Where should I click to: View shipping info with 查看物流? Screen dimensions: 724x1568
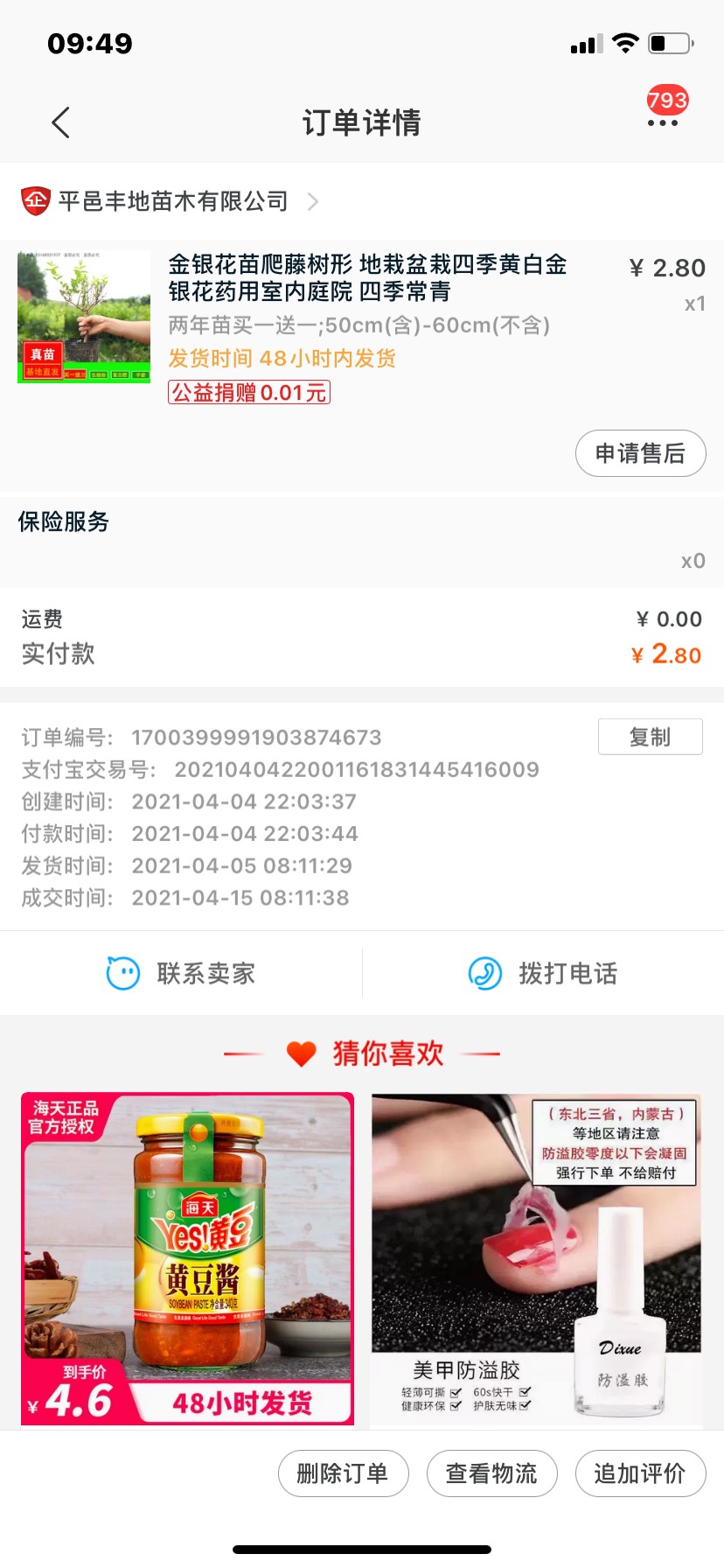(491, 1473)
